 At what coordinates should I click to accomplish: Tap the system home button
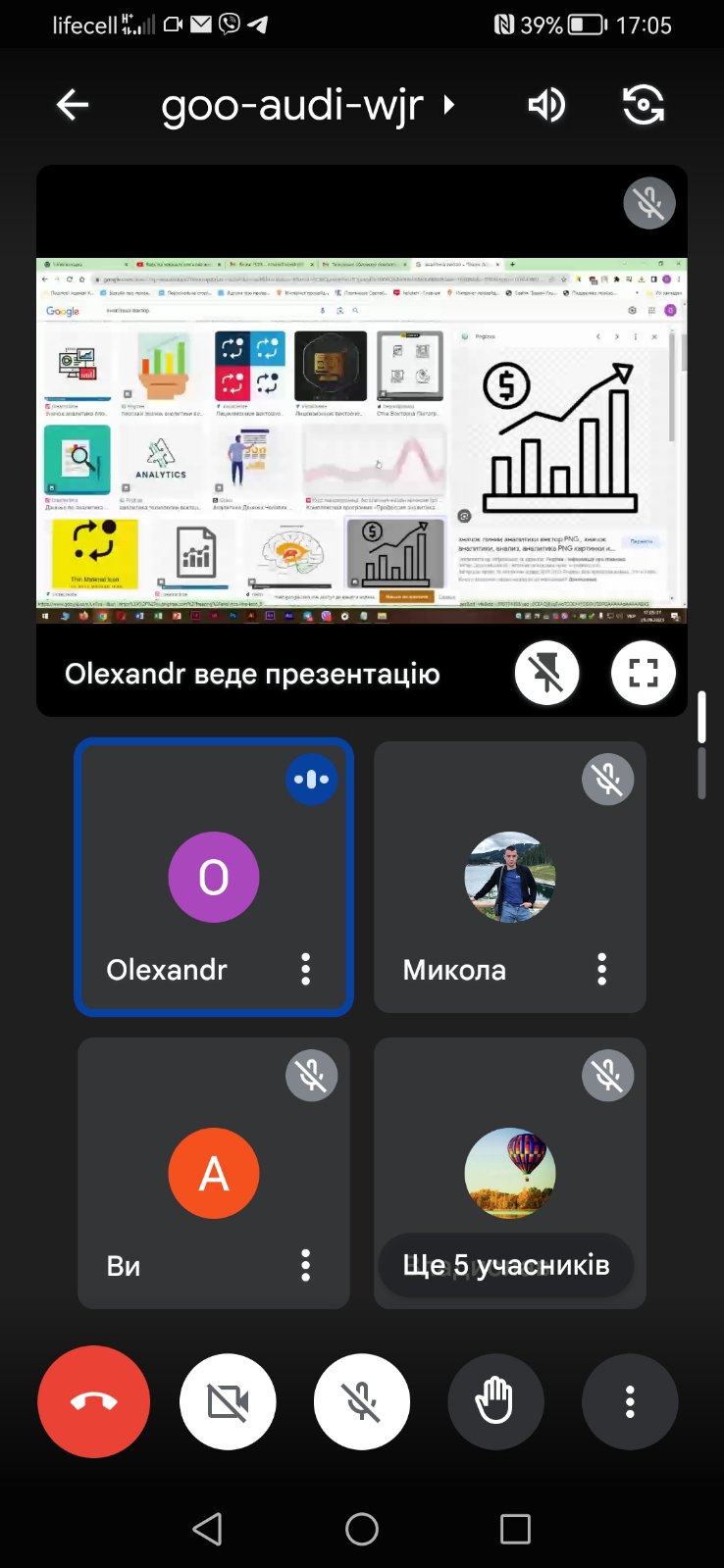(362, 1528)
